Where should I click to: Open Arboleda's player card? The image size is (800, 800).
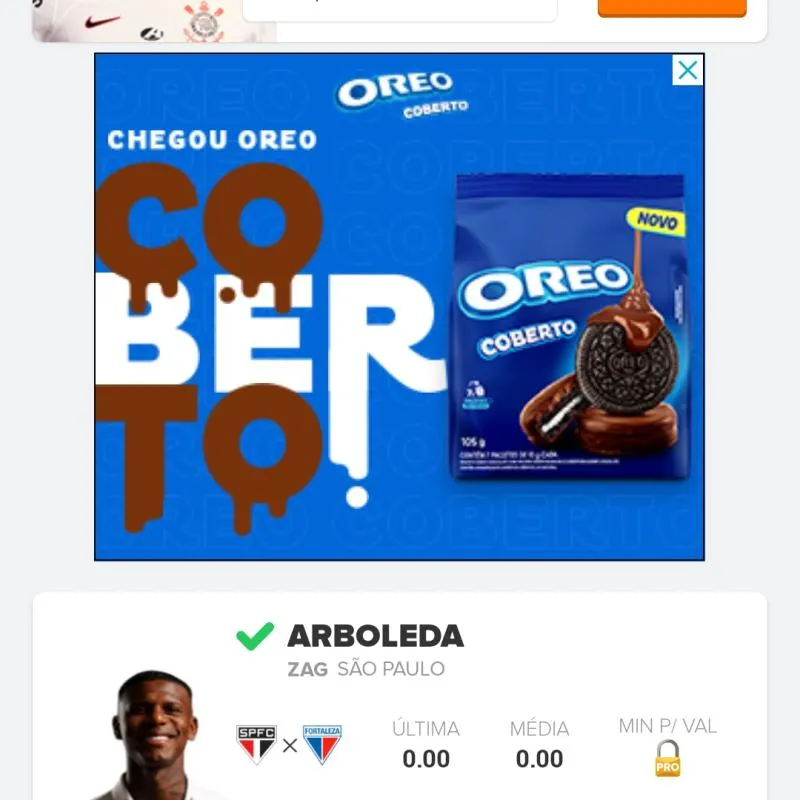(375, 636)
